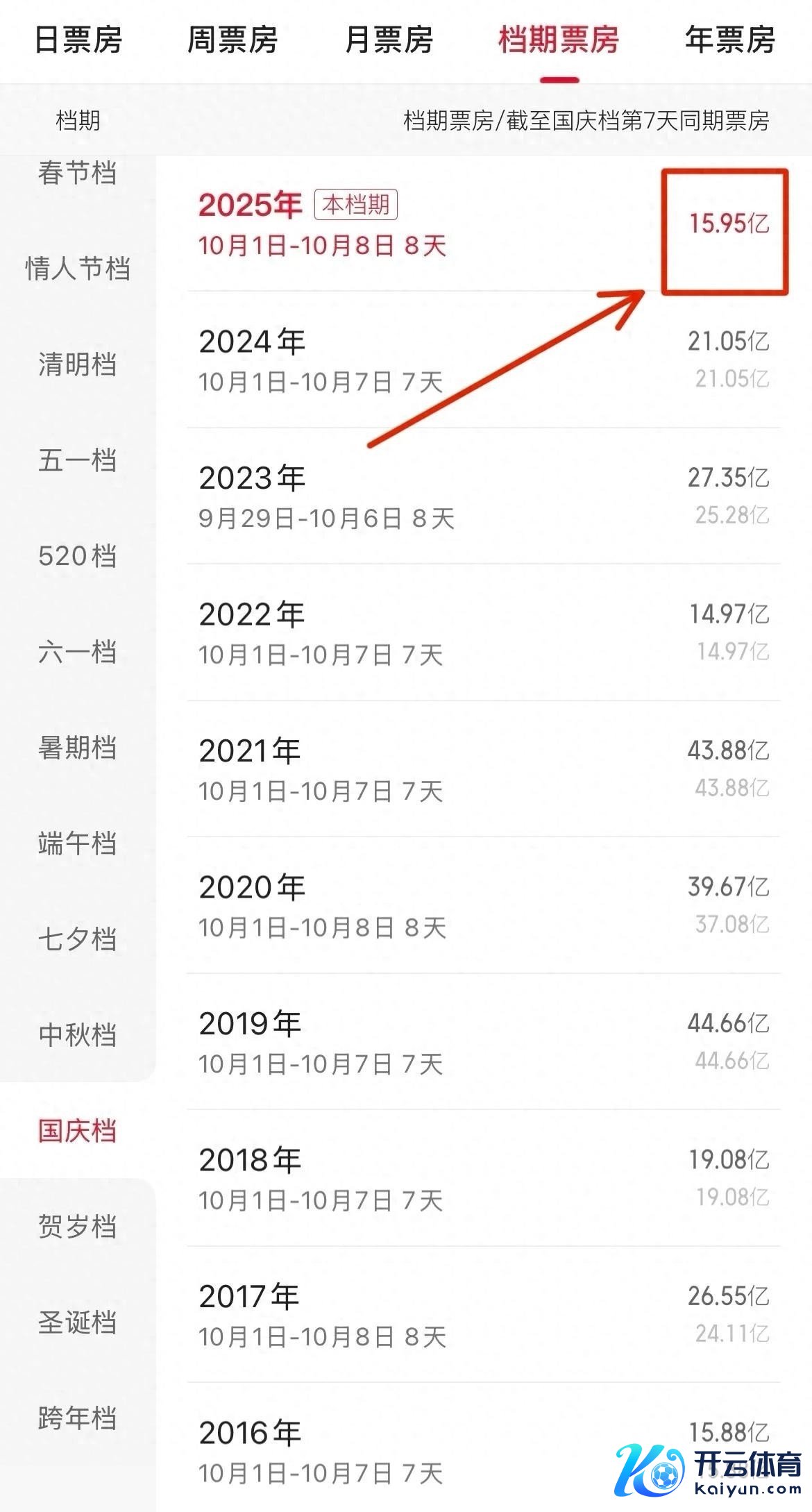Viewport: 812px width, 1512px height.
Task: Choose the 情人节档 category
Action: [x=78, y=269]
